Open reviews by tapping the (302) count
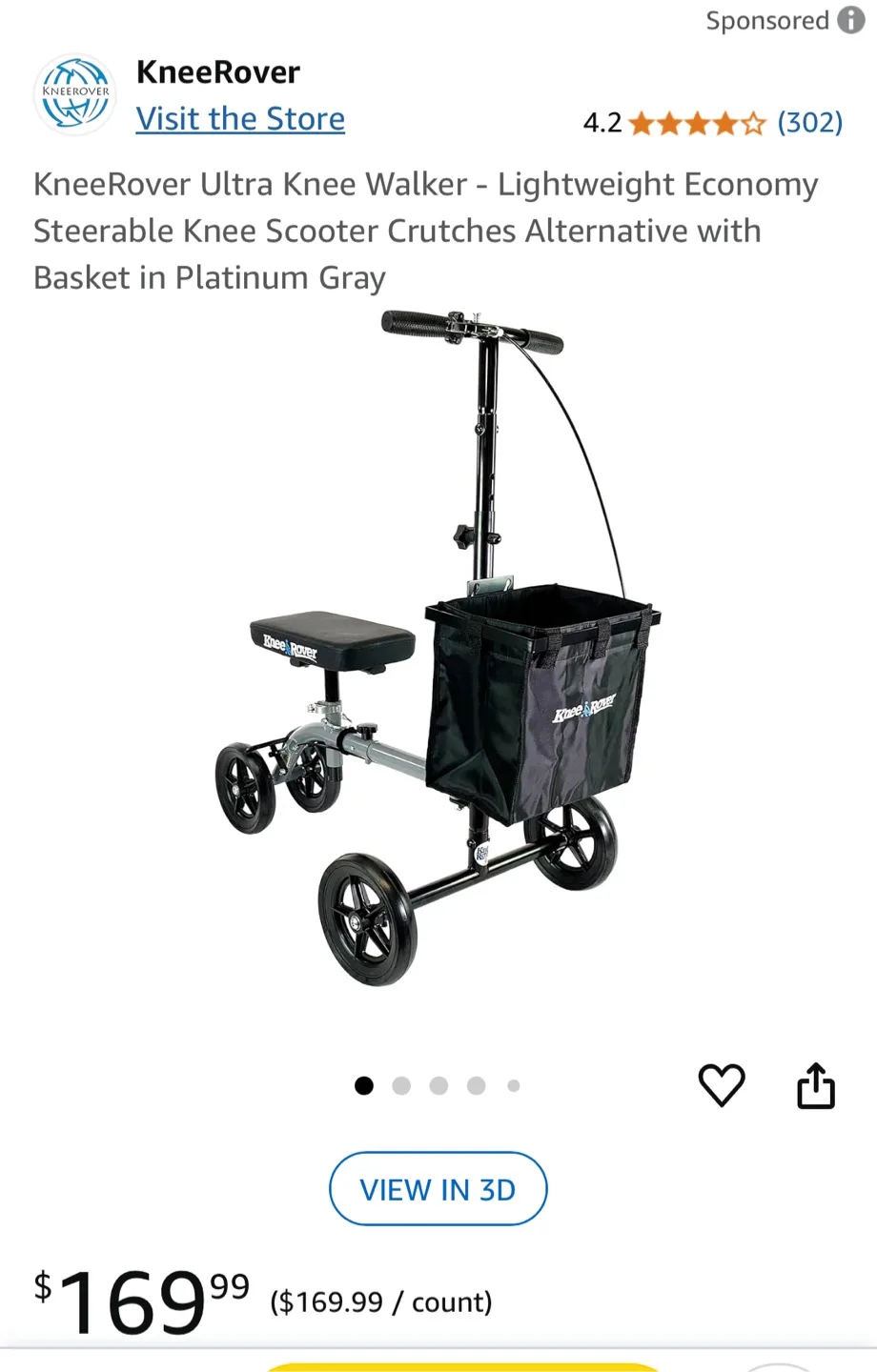The image size is (877, 1372). tap(810, 123)
